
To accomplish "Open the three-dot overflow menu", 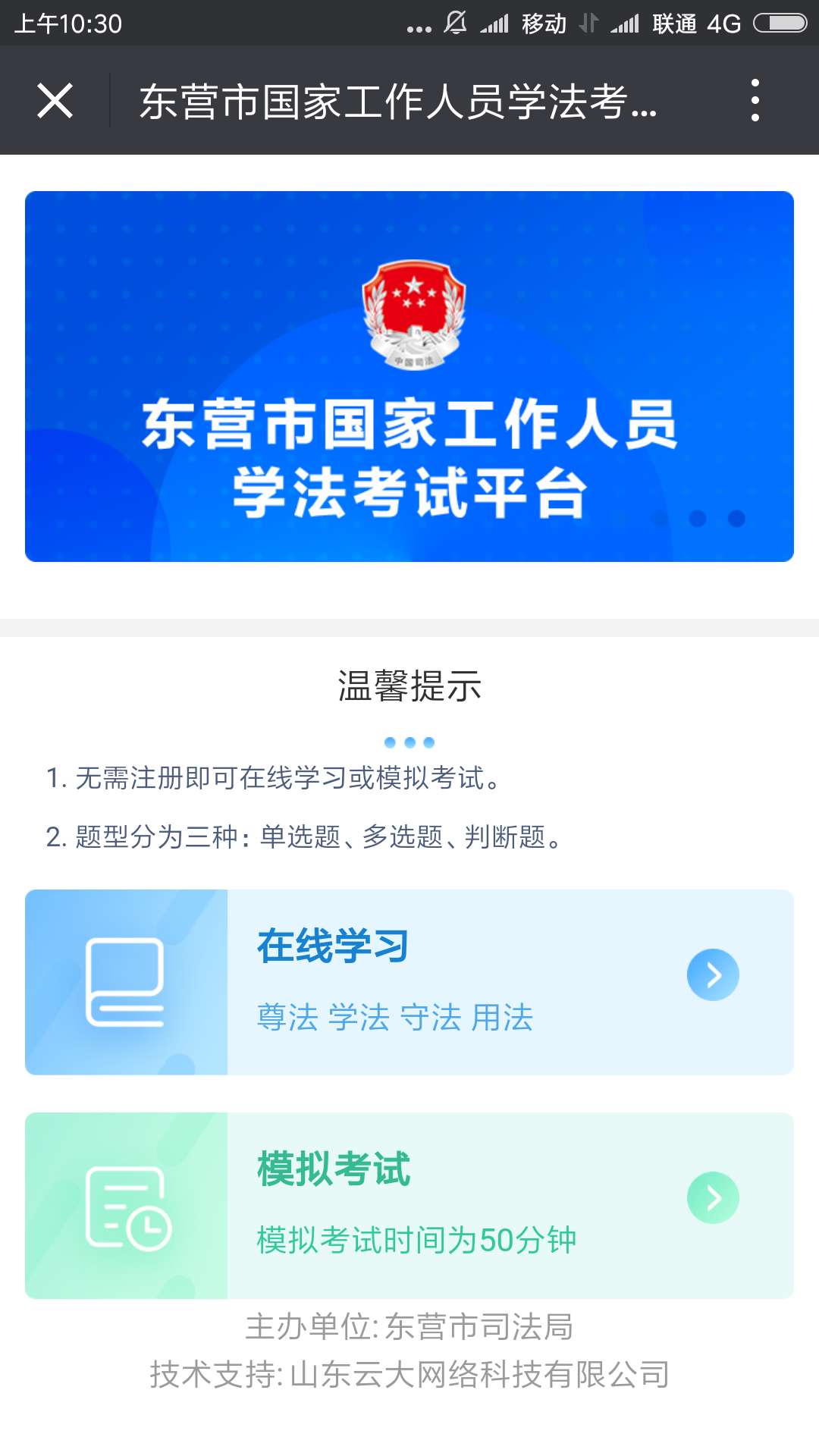I will coord(755,100).
